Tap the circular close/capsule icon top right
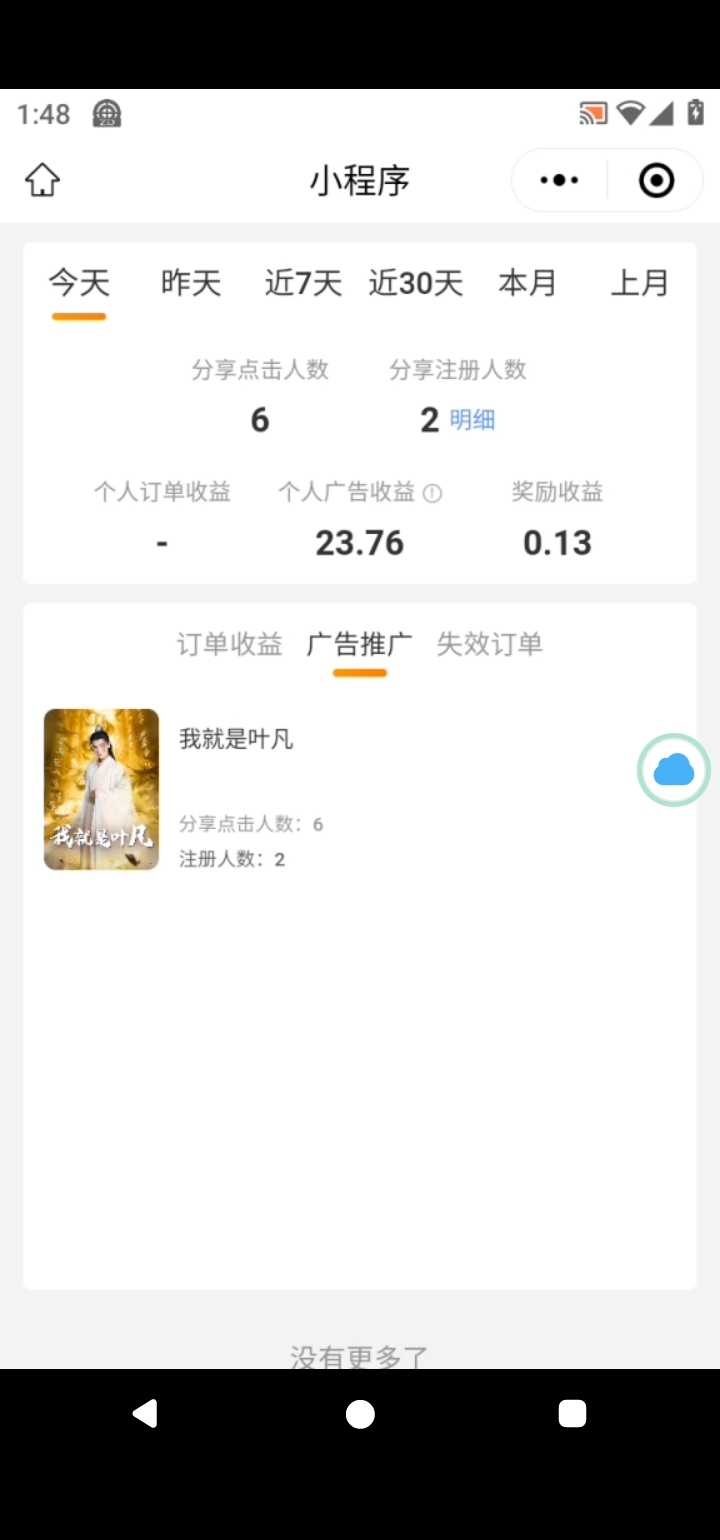Image resolution: width=720 pixels, height=1540 pixels. [656, 180]
